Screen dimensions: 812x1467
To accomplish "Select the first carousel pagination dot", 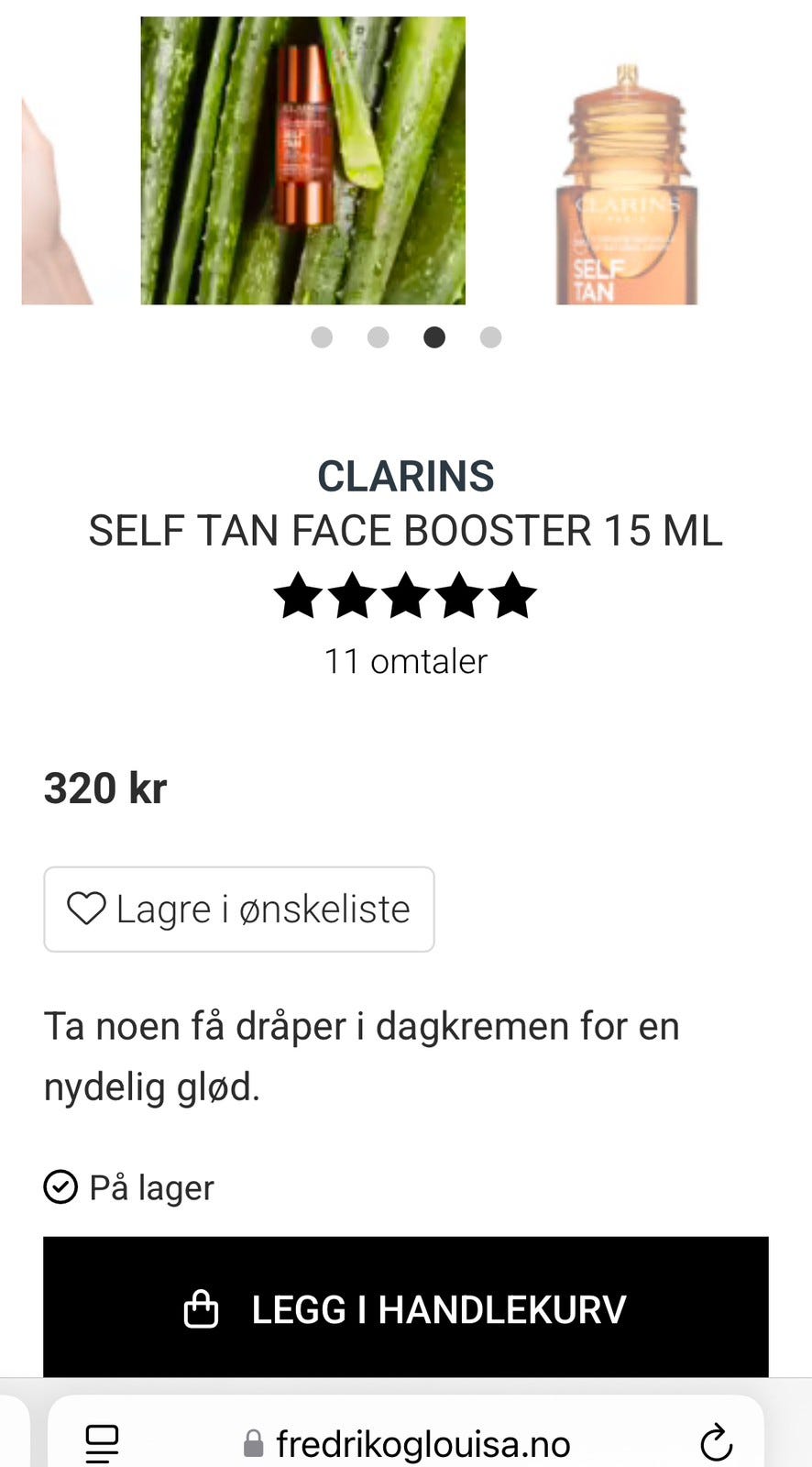I will (x=322, y=337).
